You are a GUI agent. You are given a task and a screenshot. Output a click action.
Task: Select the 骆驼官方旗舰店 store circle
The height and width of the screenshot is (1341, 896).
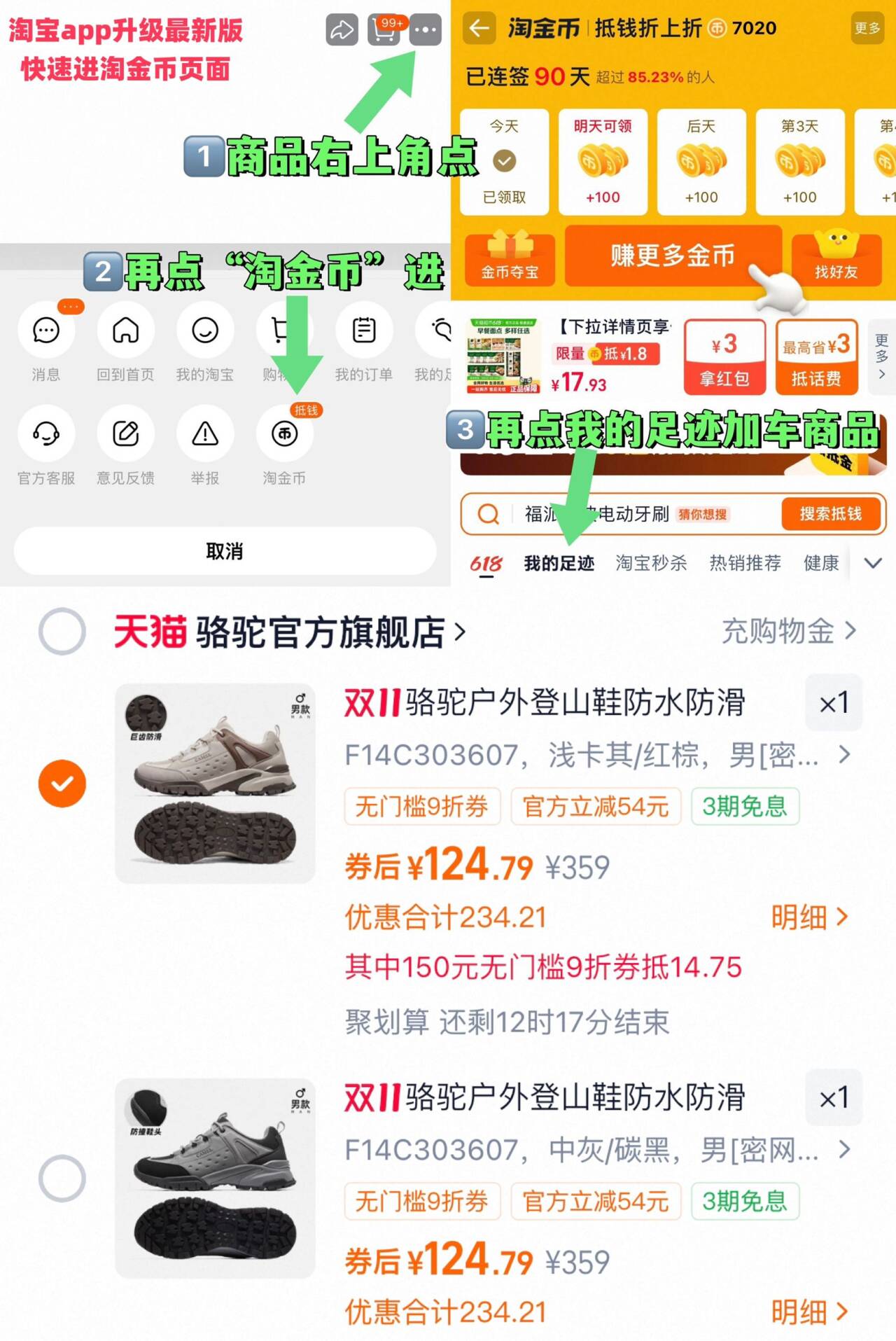click(62, 631)
